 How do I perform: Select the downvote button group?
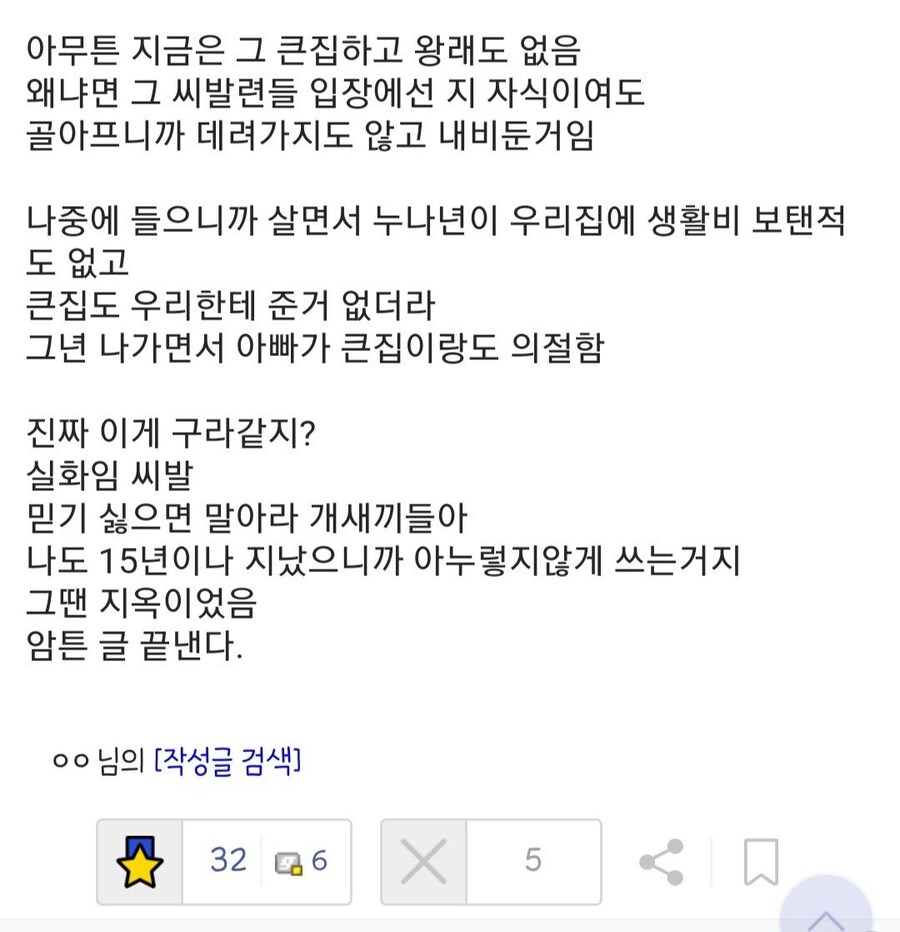(489, 860)
